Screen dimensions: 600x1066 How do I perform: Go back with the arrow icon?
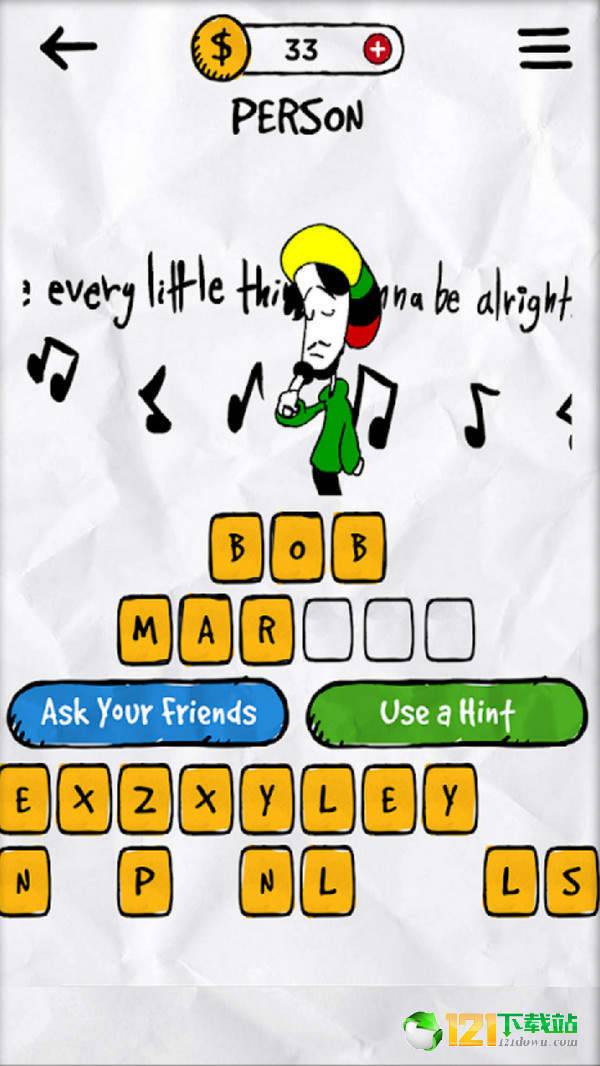(68, 48)
